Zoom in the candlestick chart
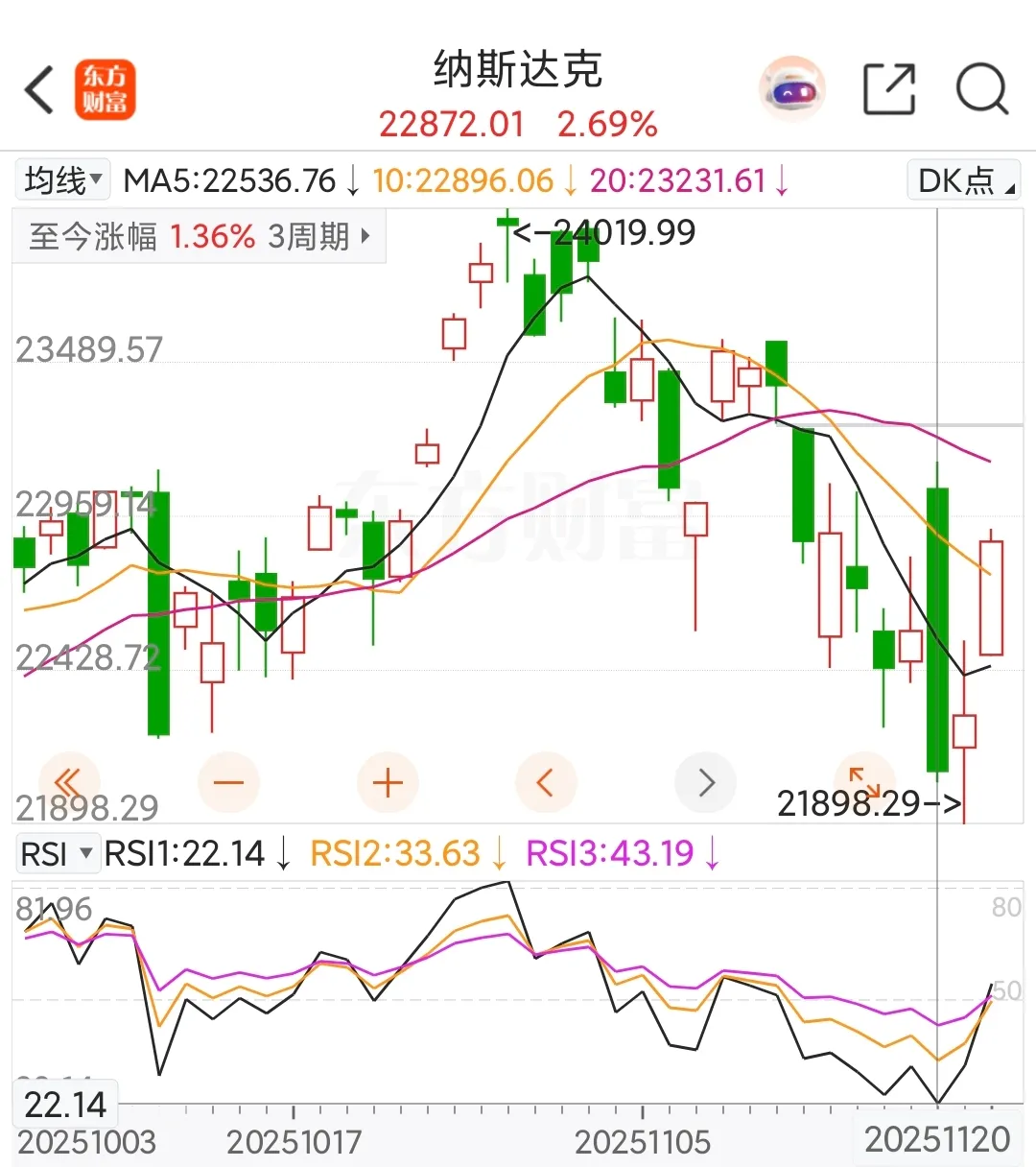 tap(388, 783)
